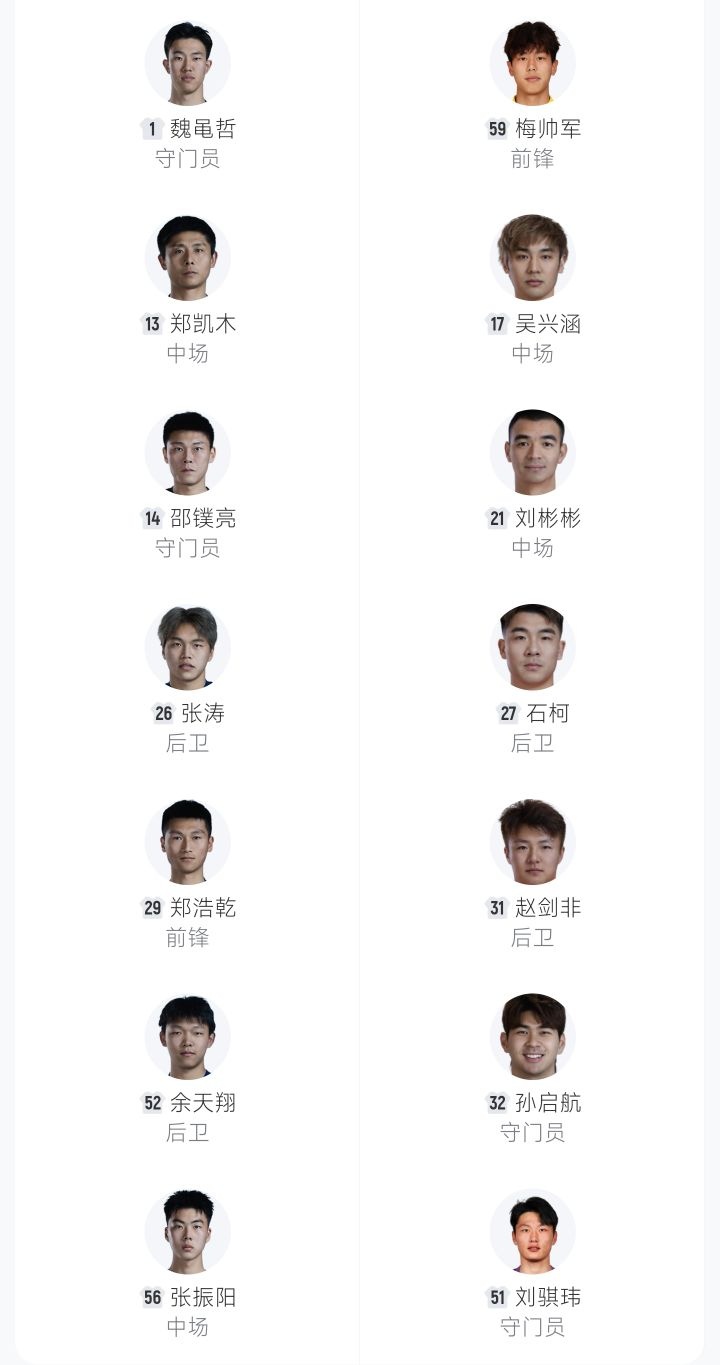Image resolution: width=720 pixels, height=1365 pixels.
Task: View goalkeeper 刘骐玮's profile
Action: pyautogui.click(x=532, y=1233)
